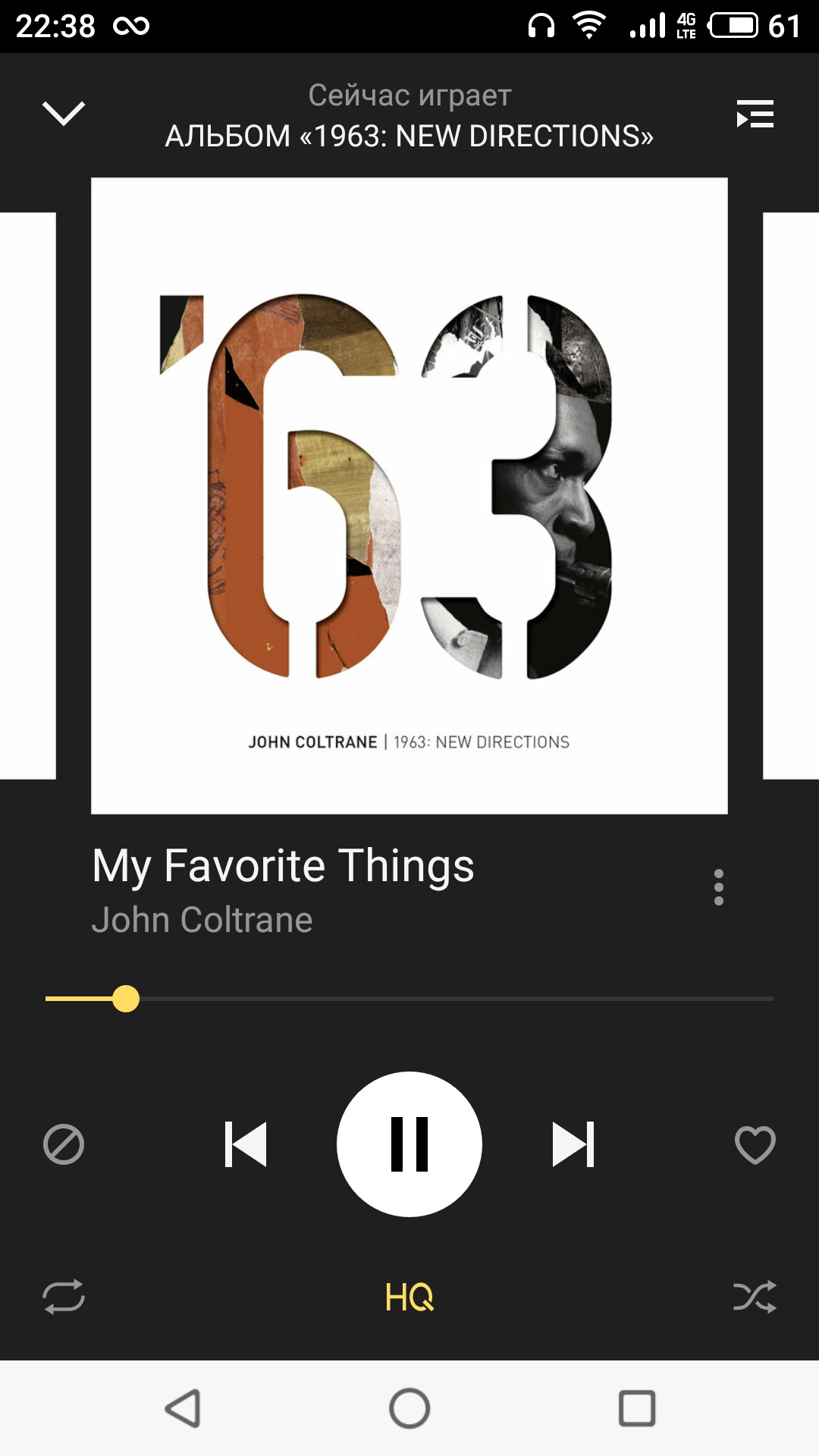Skip to the next track
Screen dimensions: 819x1456
573,1144
